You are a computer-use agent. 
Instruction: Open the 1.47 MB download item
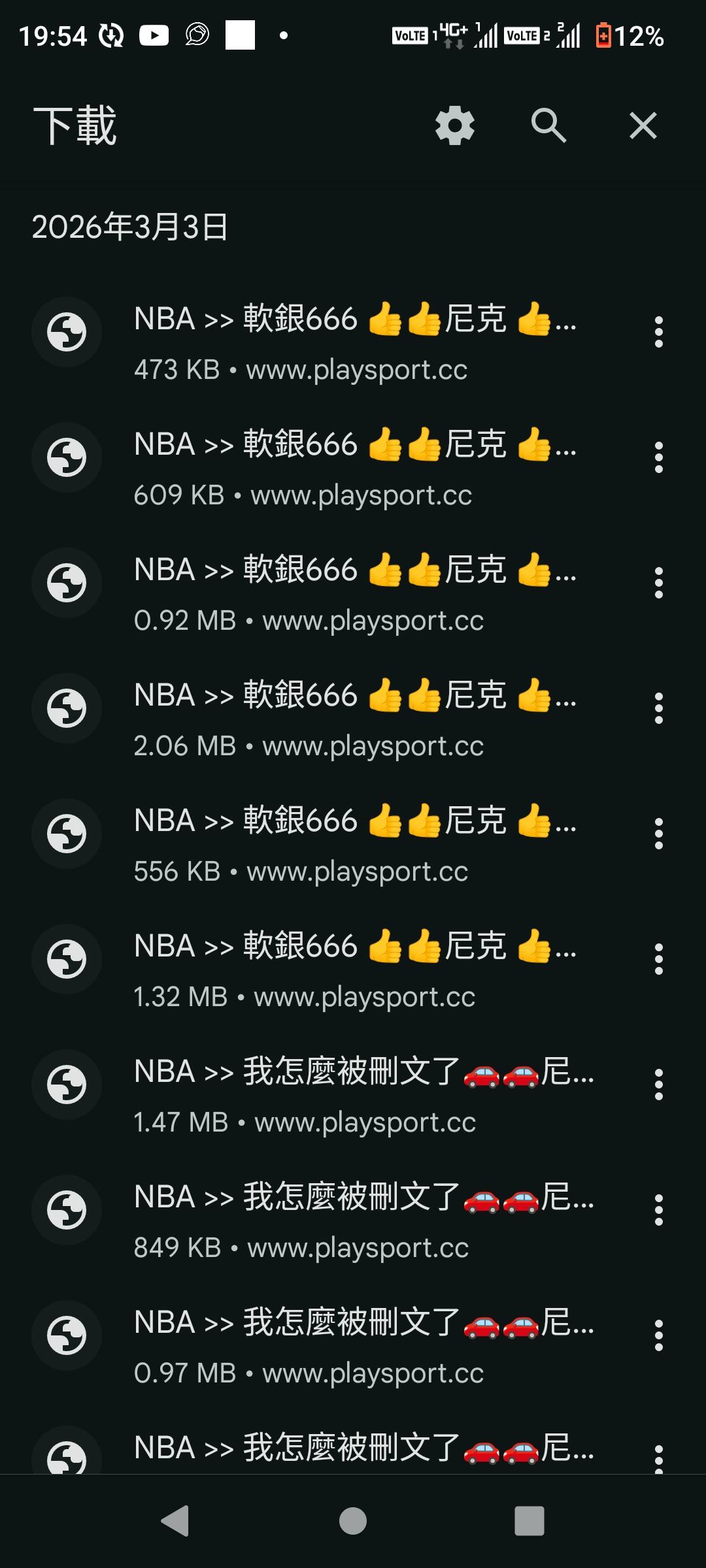coord(353,1096)
